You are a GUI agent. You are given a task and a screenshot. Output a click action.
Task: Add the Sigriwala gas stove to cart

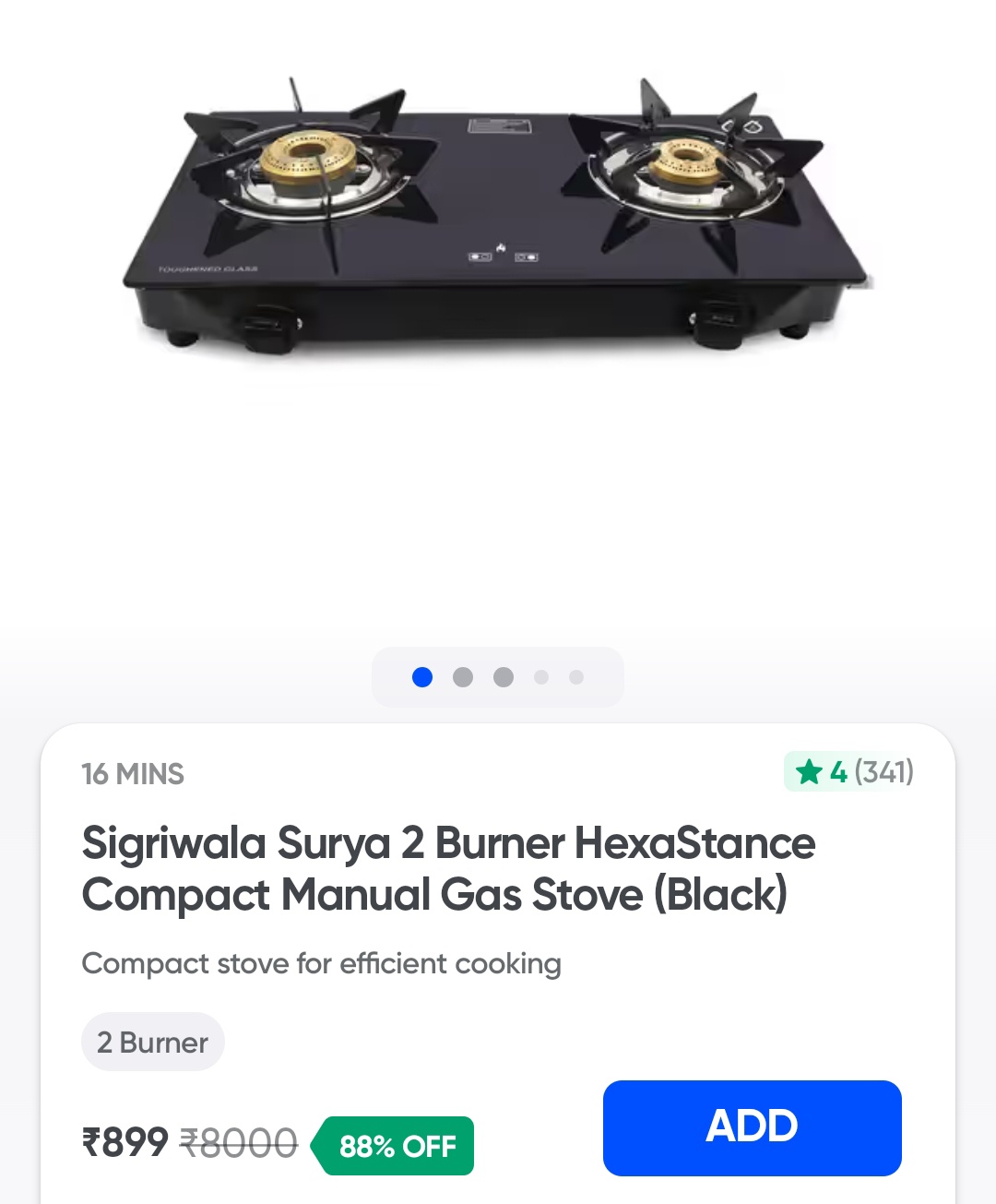(752, 1127)
